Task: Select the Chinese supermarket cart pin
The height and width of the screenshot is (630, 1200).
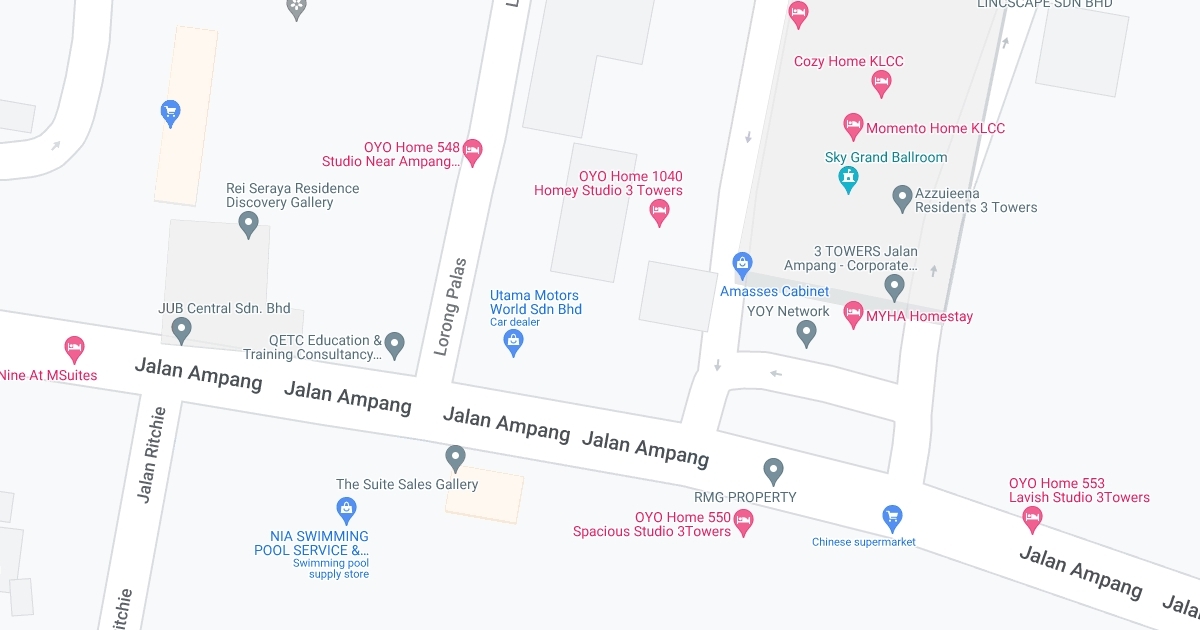Action: click(x=893, y=517)
